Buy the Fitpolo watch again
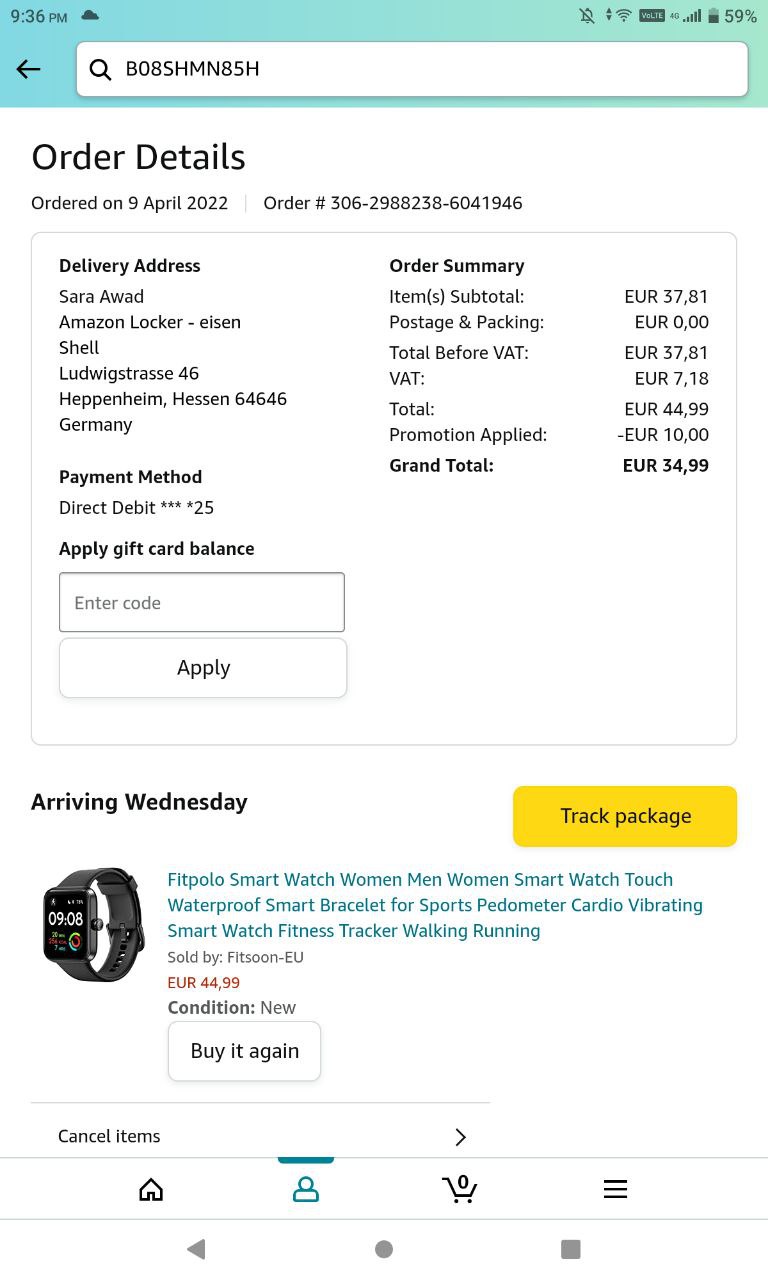Screen dimensions: 768x1280 [244, 1051]
